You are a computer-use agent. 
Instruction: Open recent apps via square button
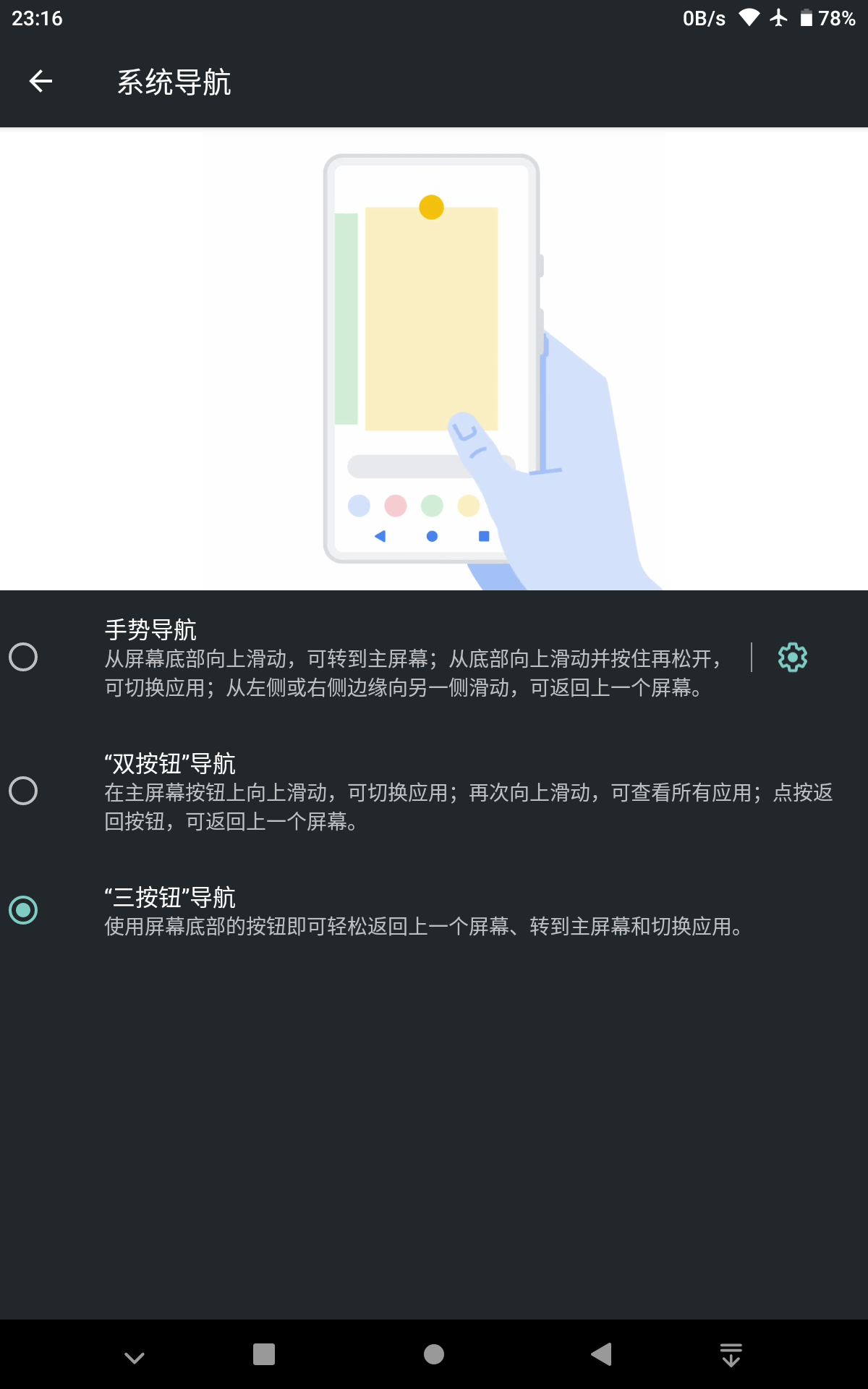coord(264,1354)
